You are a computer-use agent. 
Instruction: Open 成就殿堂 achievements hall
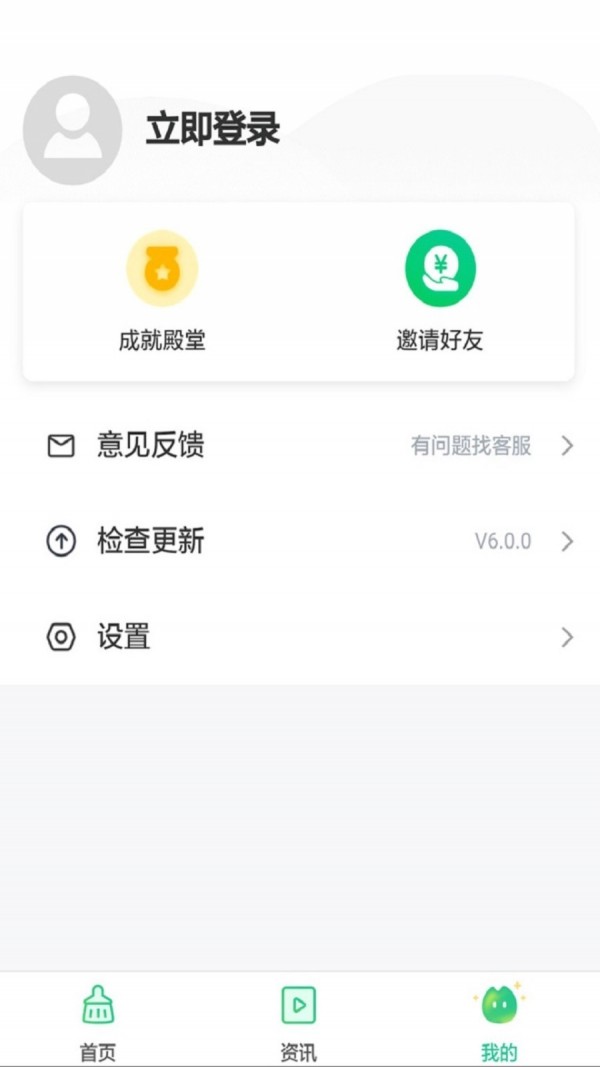[x=162, y=291]
